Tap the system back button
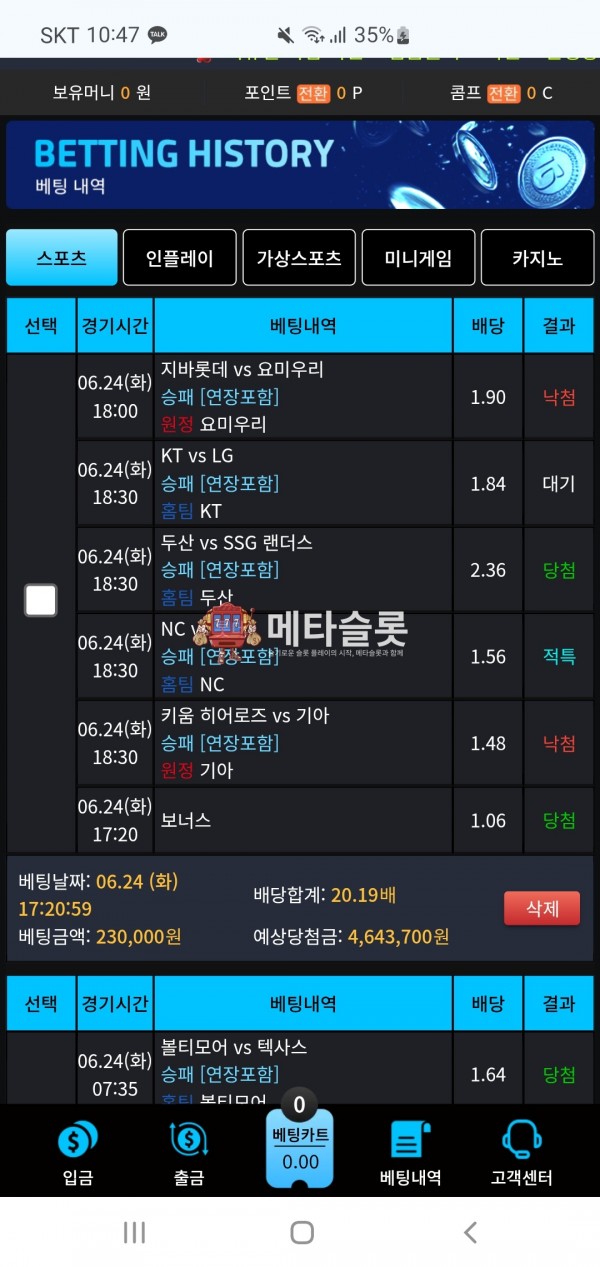 pyautogui.click(x=470, y=1232)
